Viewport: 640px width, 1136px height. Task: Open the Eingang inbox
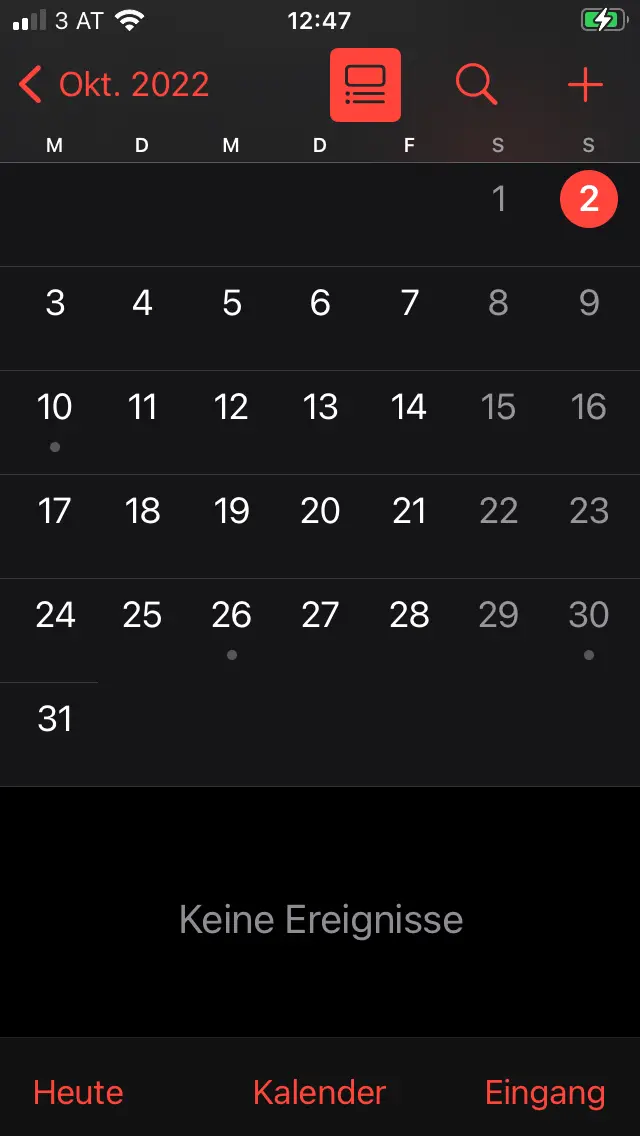[x=545, y=1092]
